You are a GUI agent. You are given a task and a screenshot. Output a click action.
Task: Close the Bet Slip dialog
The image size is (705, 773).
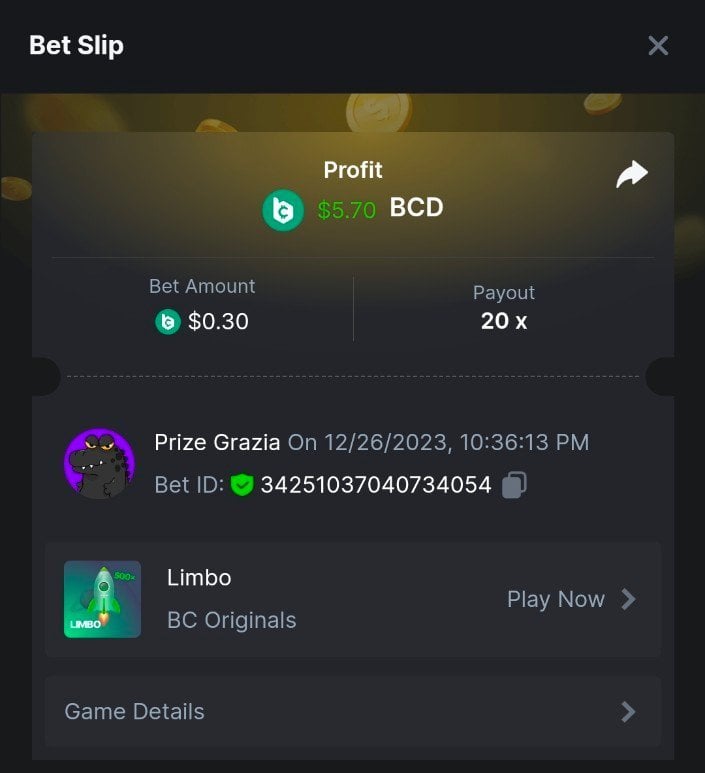pos(658,45)
